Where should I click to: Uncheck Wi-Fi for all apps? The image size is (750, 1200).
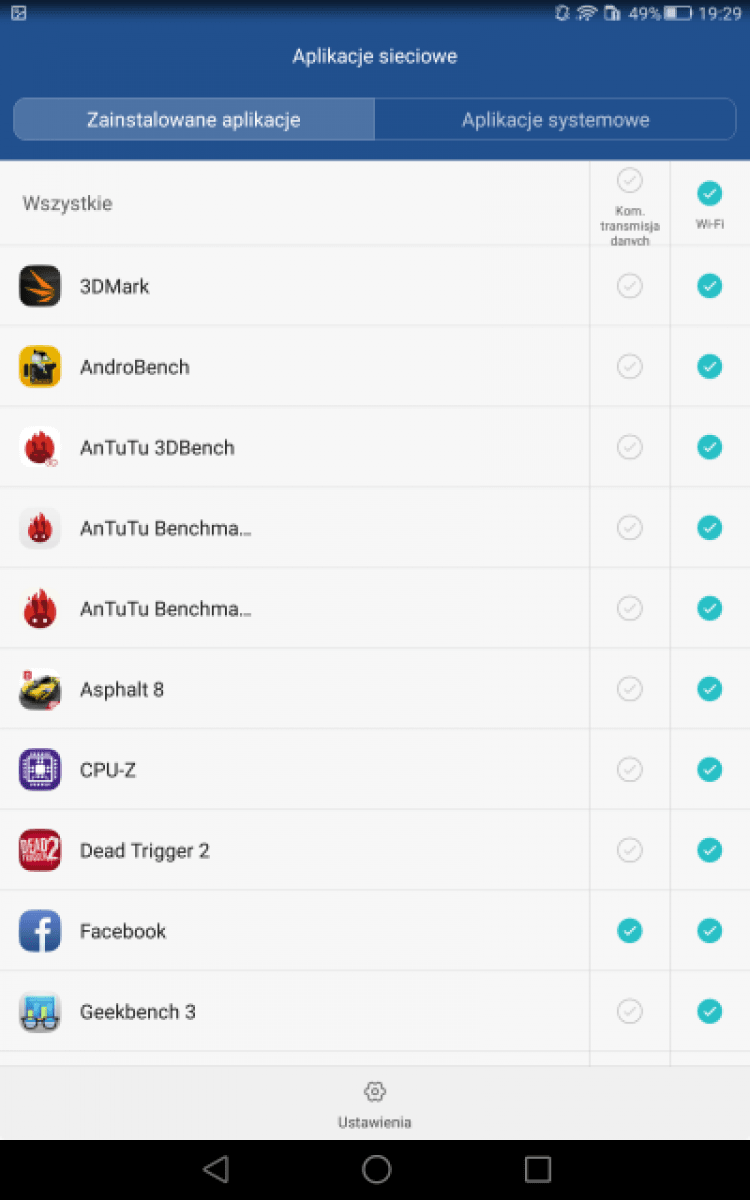[709, 193]
